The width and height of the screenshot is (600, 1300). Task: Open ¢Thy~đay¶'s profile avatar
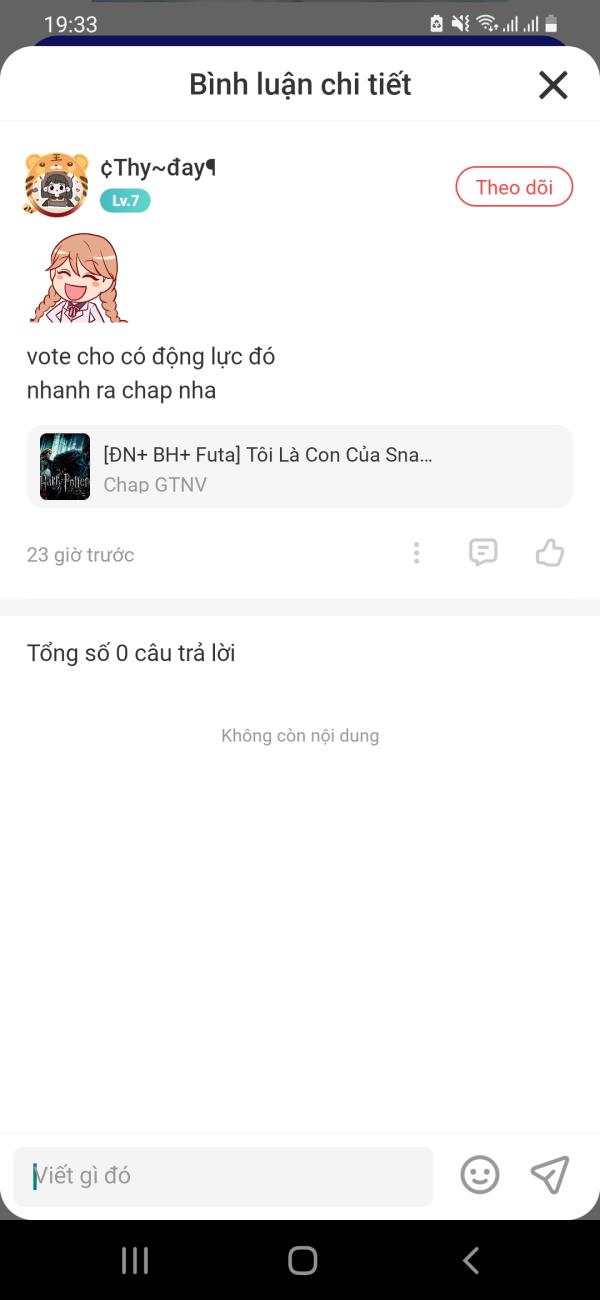[x=56, y=185]
